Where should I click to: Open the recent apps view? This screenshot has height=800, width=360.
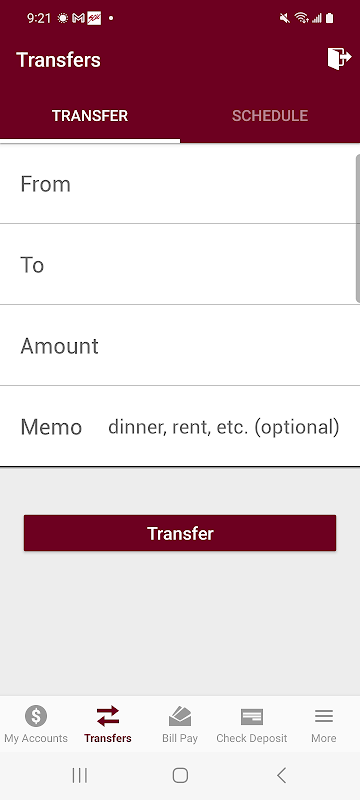pyautogui.click(x=80, y=776)
